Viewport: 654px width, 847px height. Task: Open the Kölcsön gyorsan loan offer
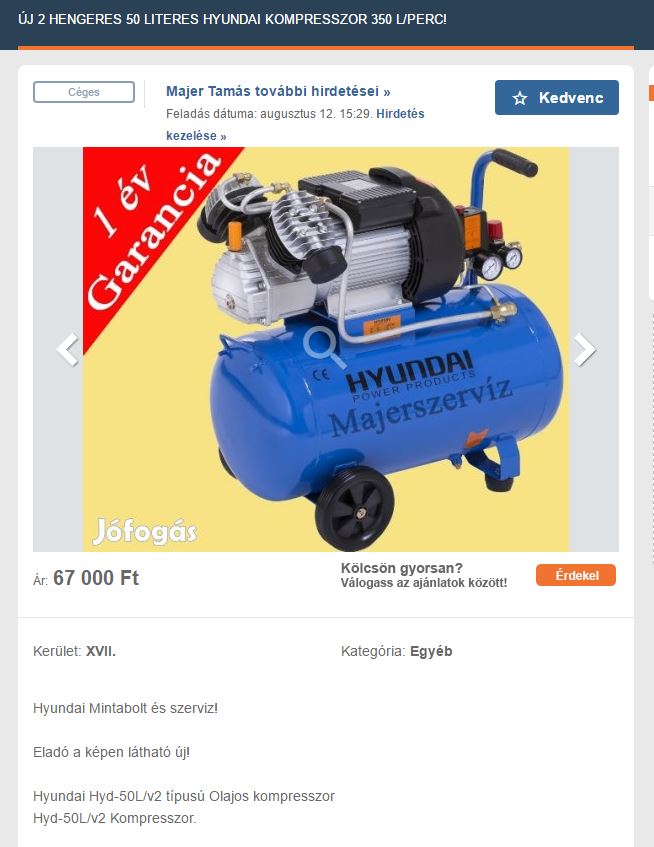click(423, 574)
